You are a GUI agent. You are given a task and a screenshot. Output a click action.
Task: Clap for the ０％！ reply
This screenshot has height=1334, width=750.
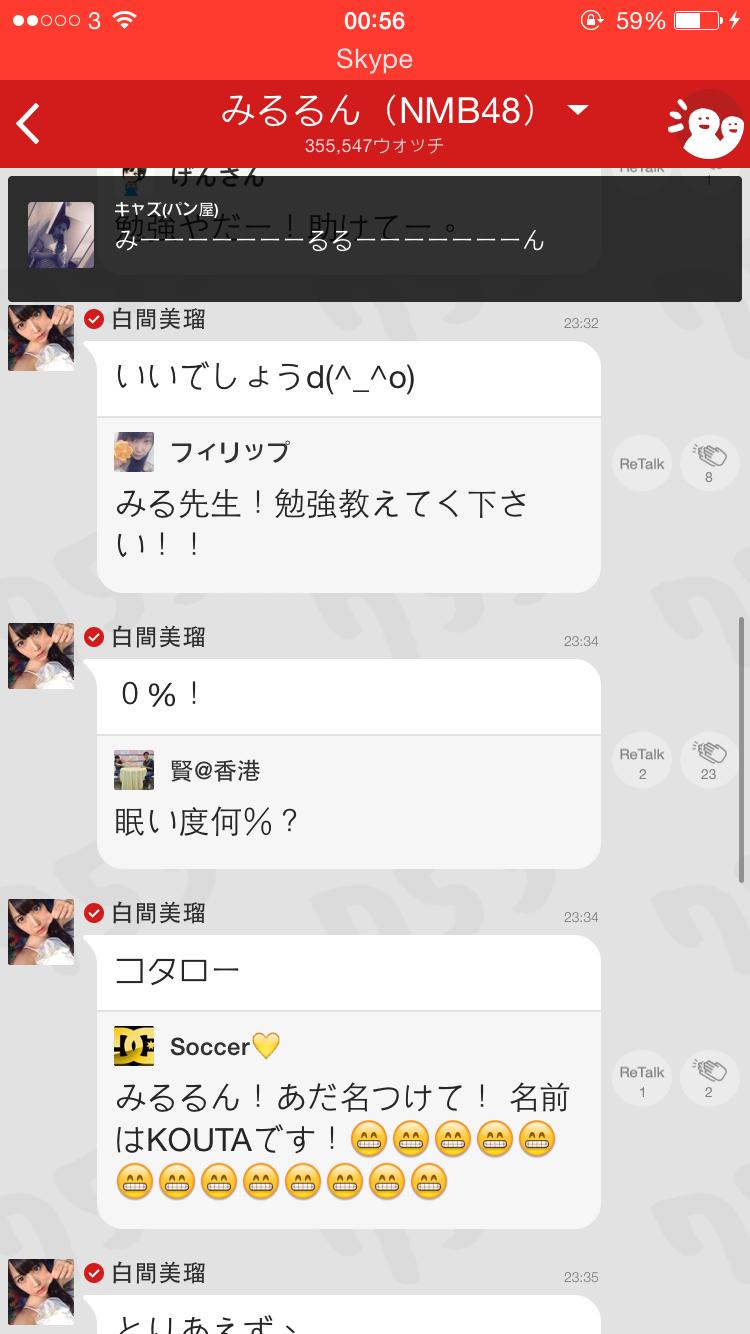click(x=708, y=762)
